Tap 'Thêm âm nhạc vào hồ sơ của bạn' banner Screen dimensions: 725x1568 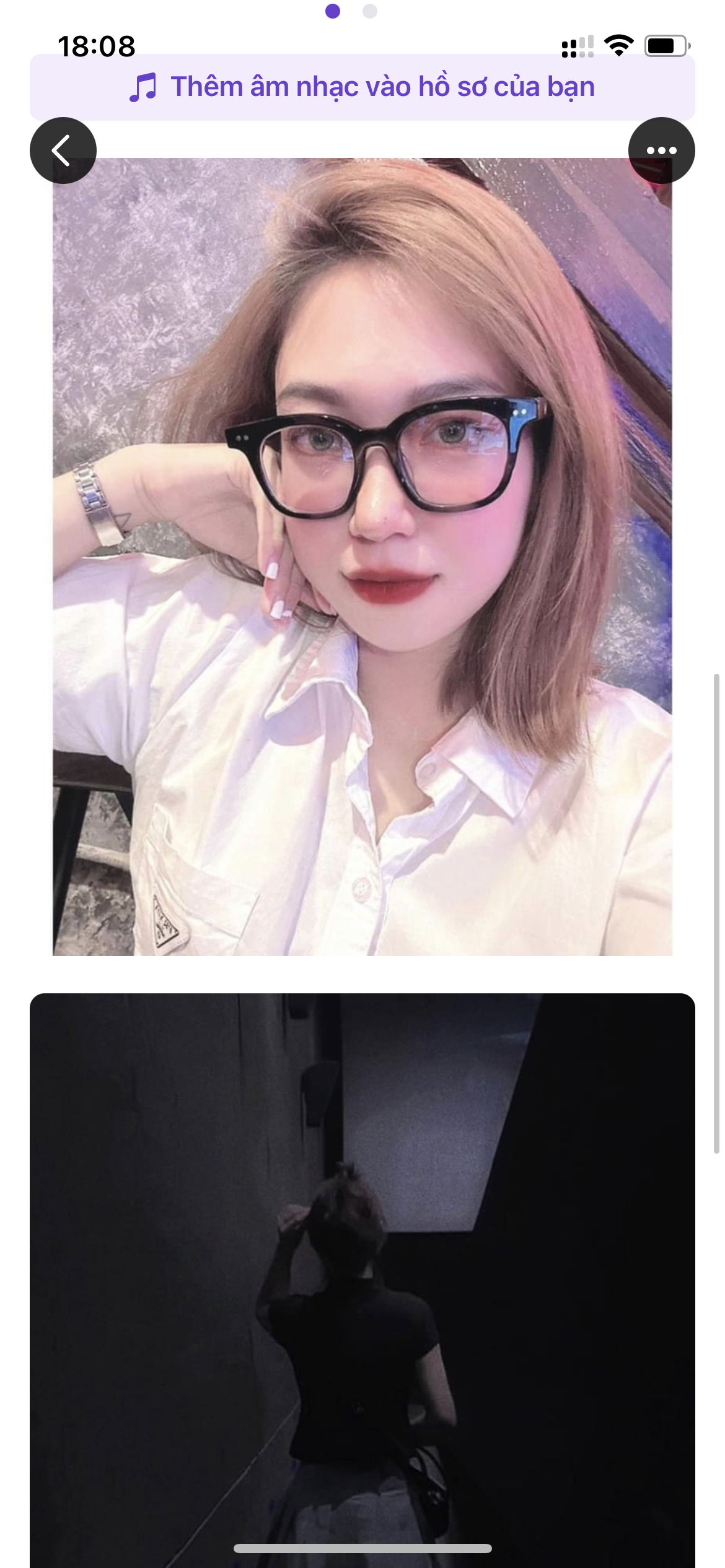362,87
